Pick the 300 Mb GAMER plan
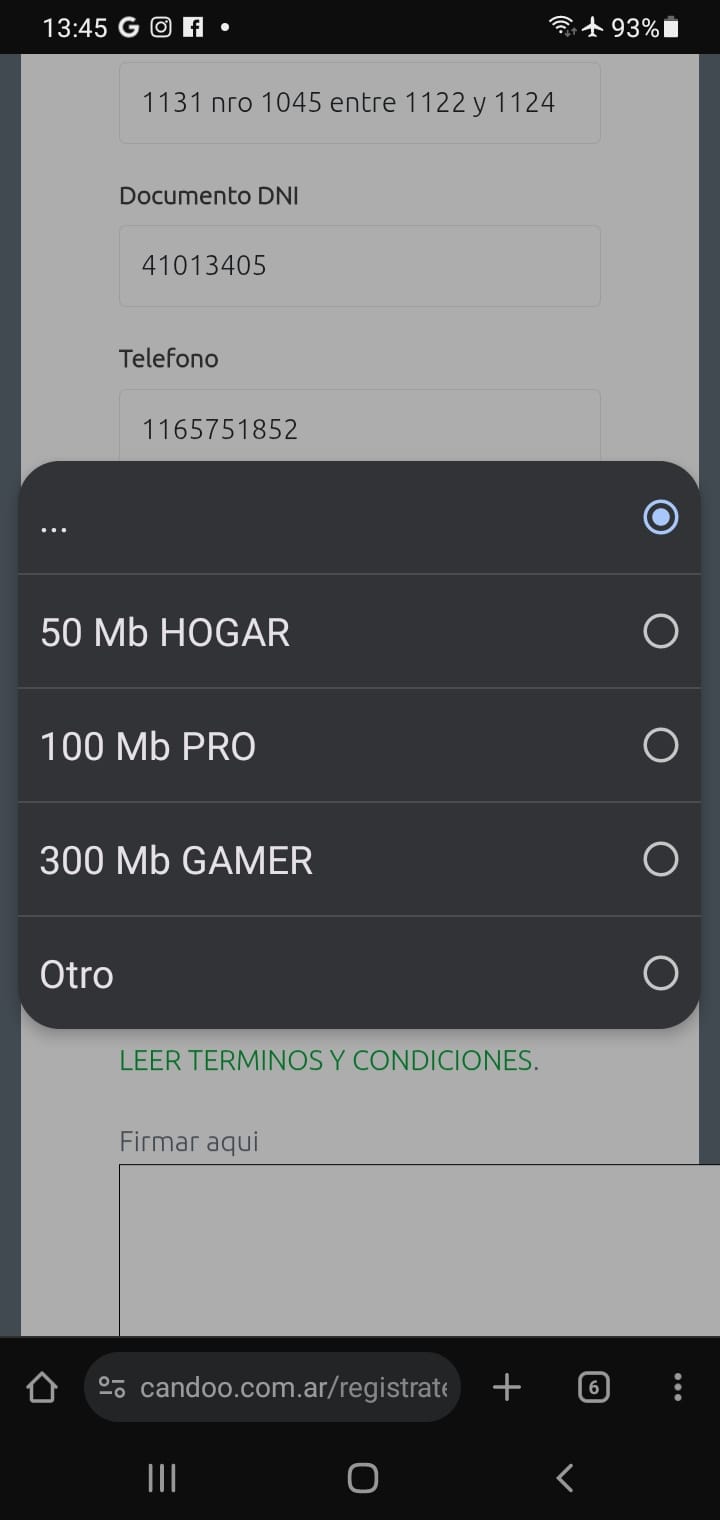This screenshot has height=1520, width=720. tap(359, 860)
